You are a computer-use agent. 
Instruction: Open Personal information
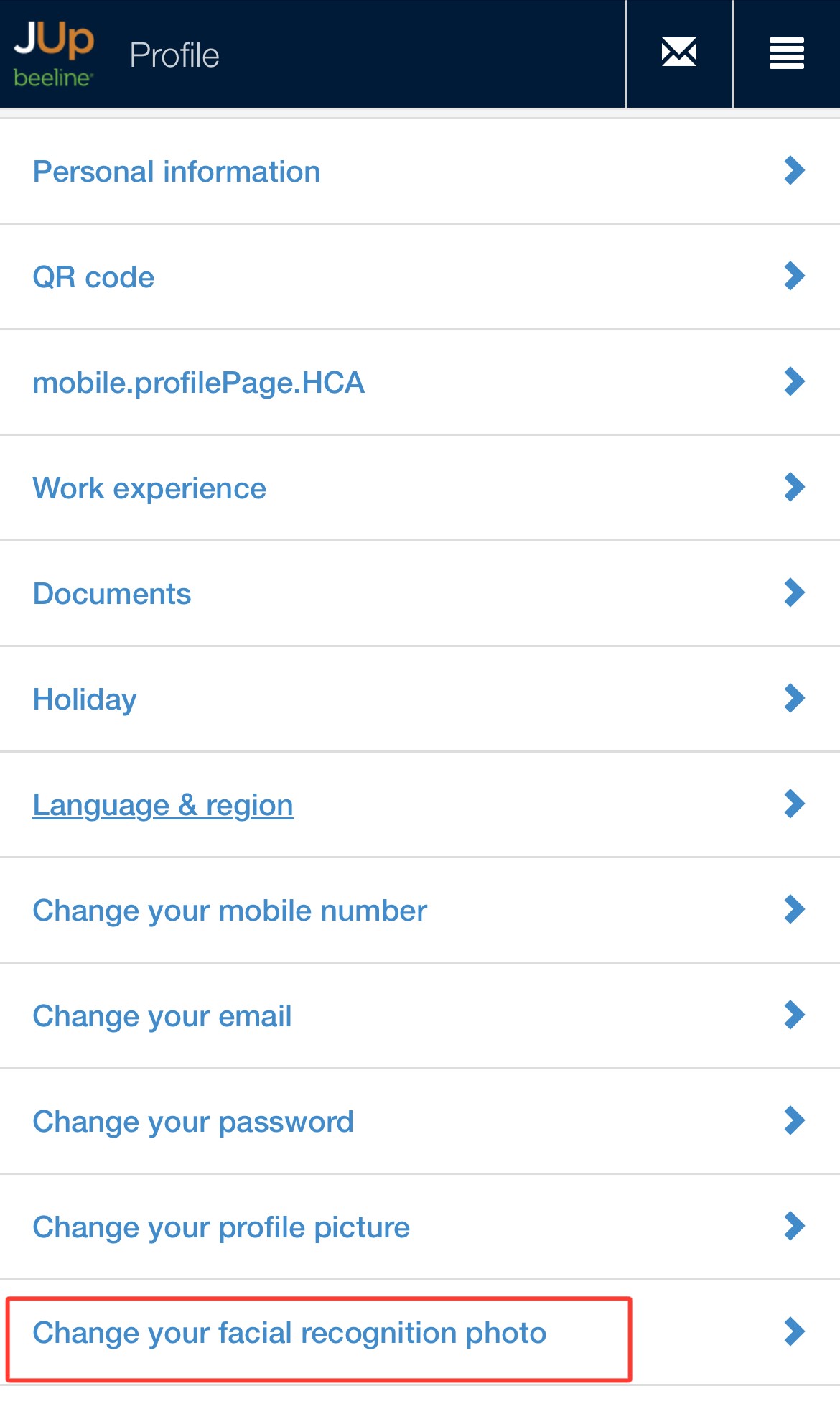pyautogui.click(x=177, y=172)
